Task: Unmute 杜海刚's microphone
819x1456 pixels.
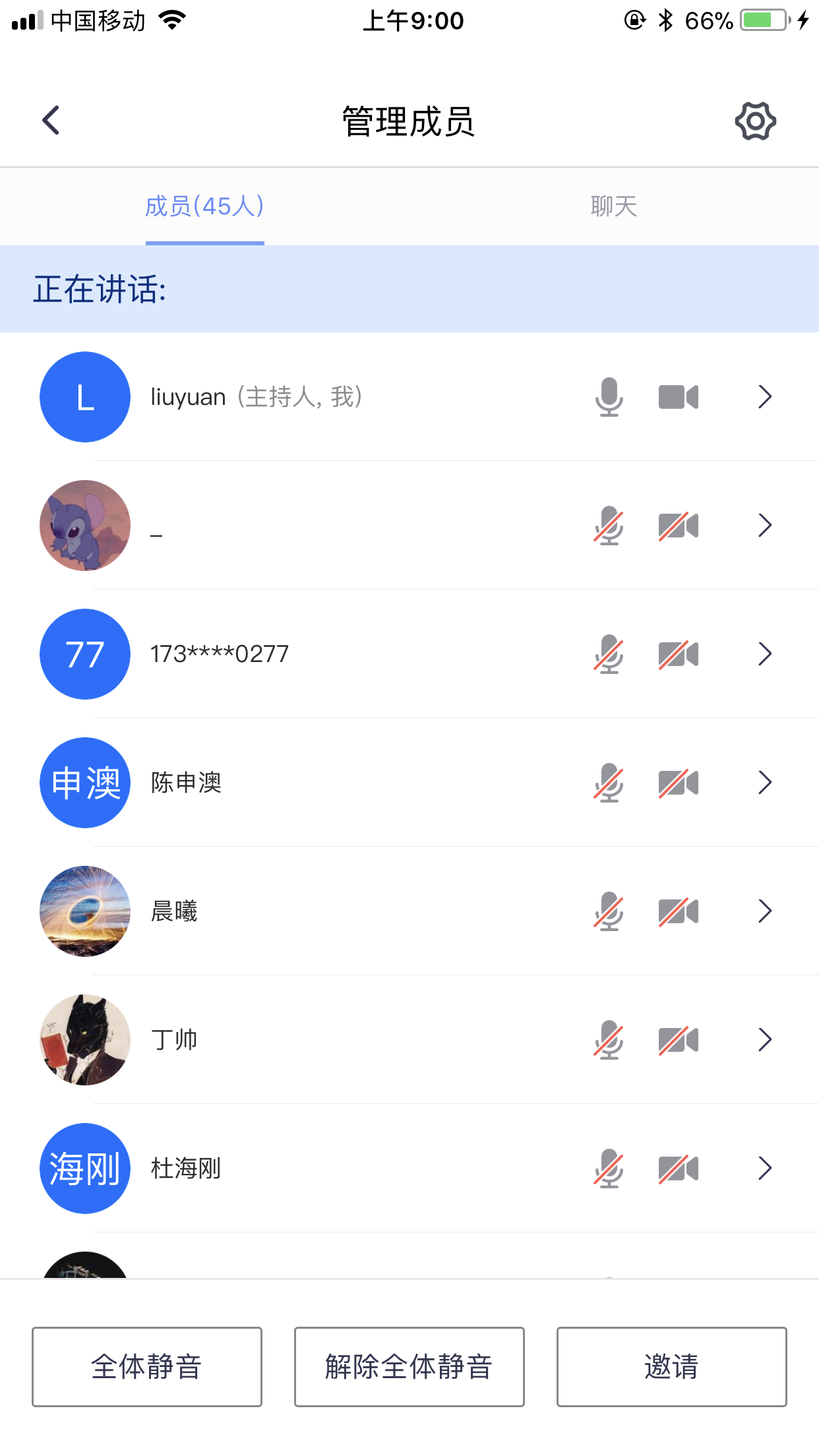Action: (609, 1168)
